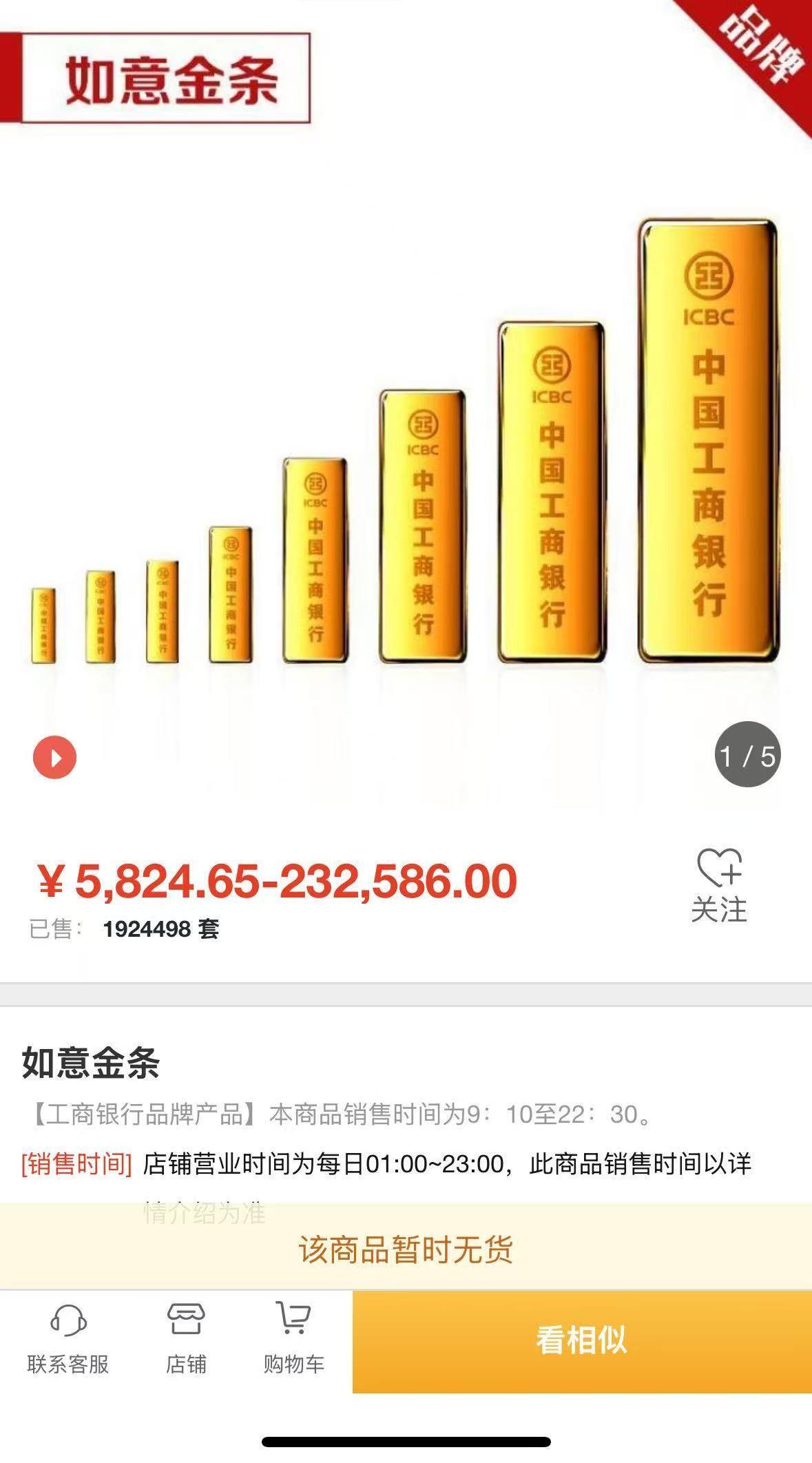
Task: Play the product video
Action: pyautogui.click(x=54, y=757)
